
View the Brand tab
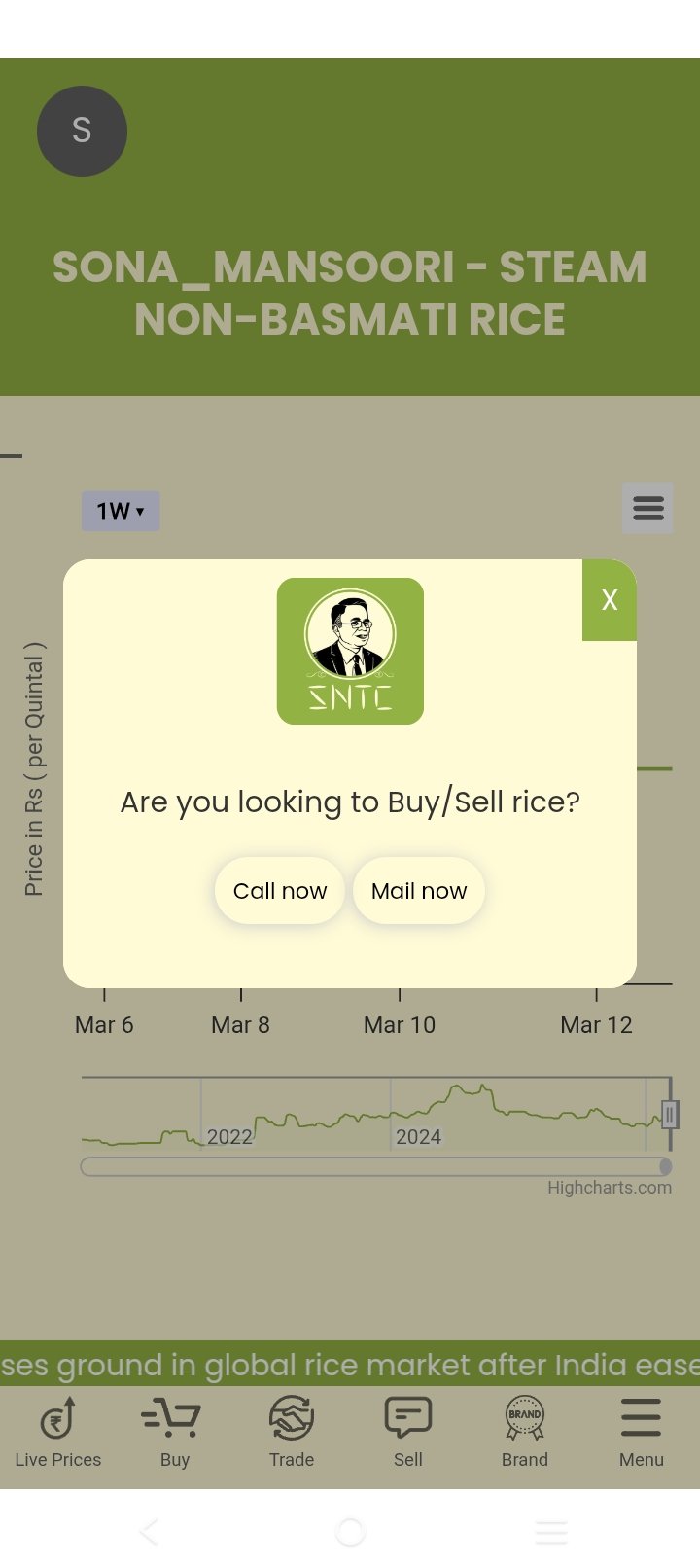click(525, 1432)
